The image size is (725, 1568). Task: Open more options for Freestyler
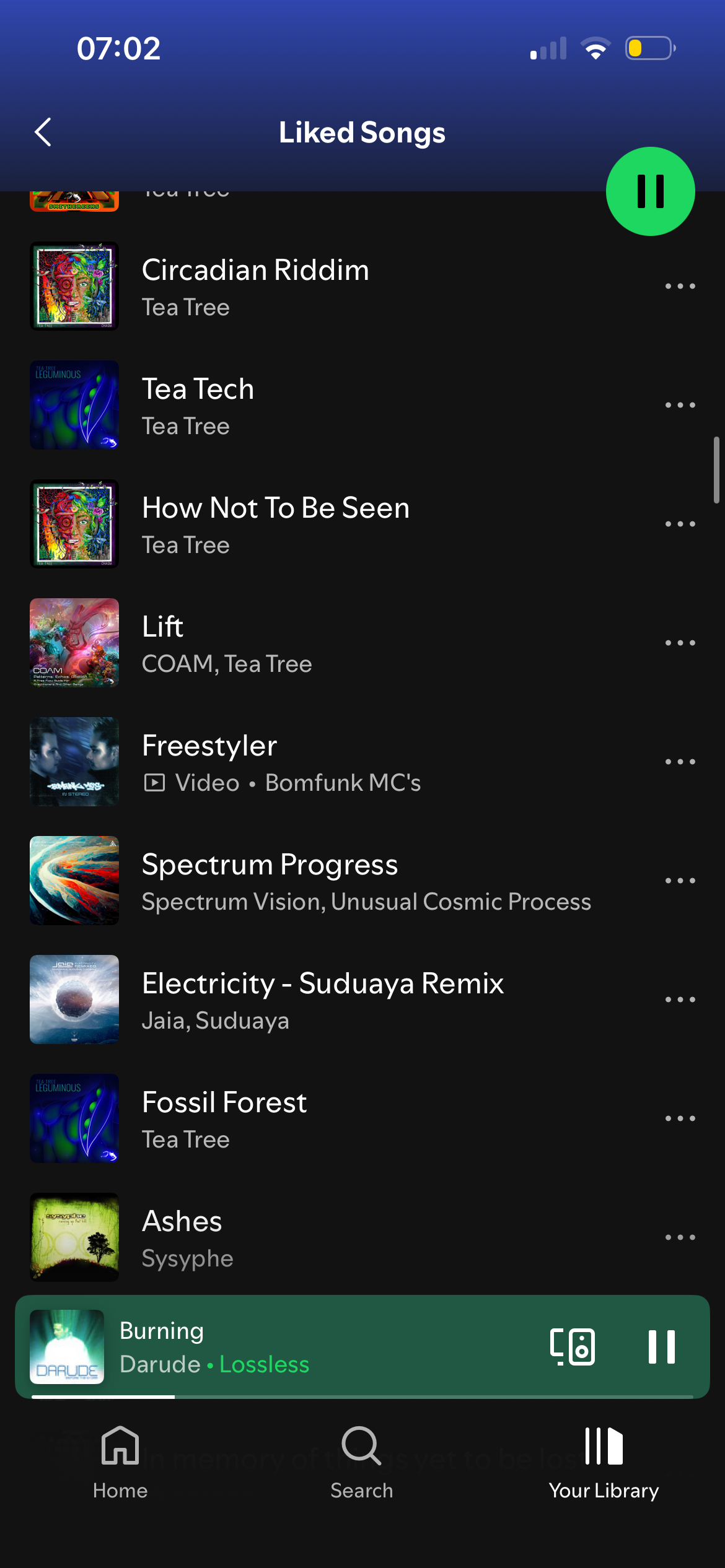tap(680, 762)
